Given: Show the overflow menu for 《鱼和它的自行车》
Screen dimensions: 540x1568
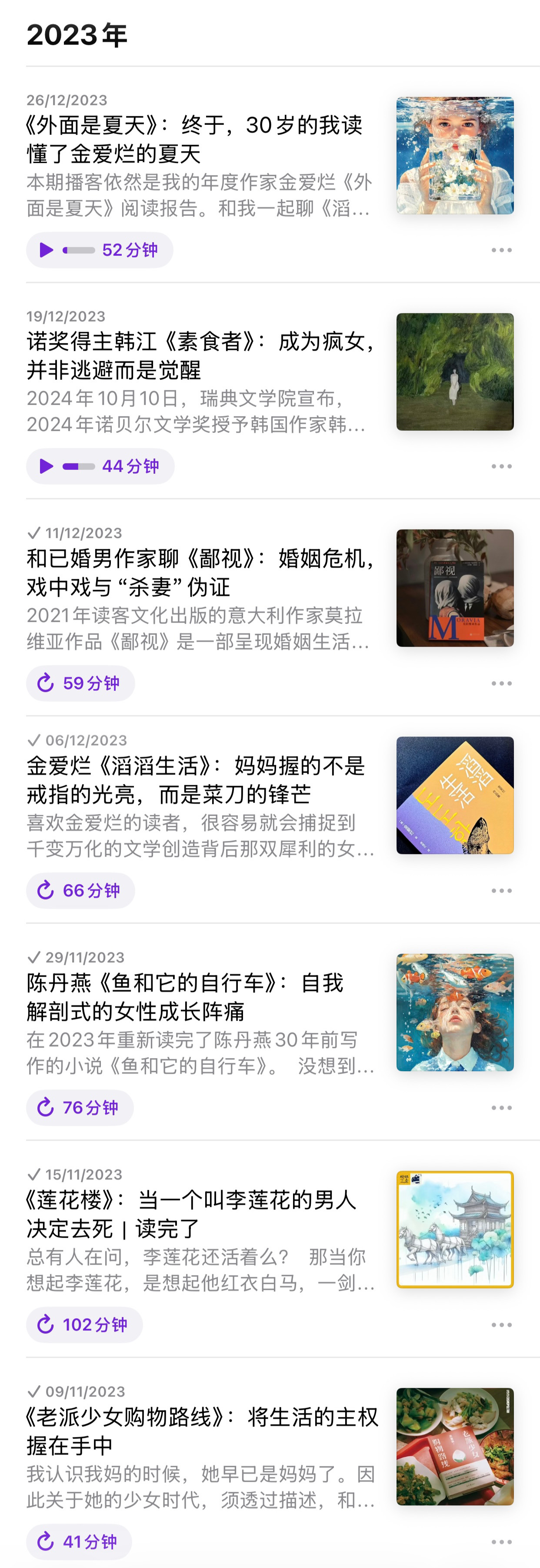Looking at the screenshot, I should (x=502, y=1108).
